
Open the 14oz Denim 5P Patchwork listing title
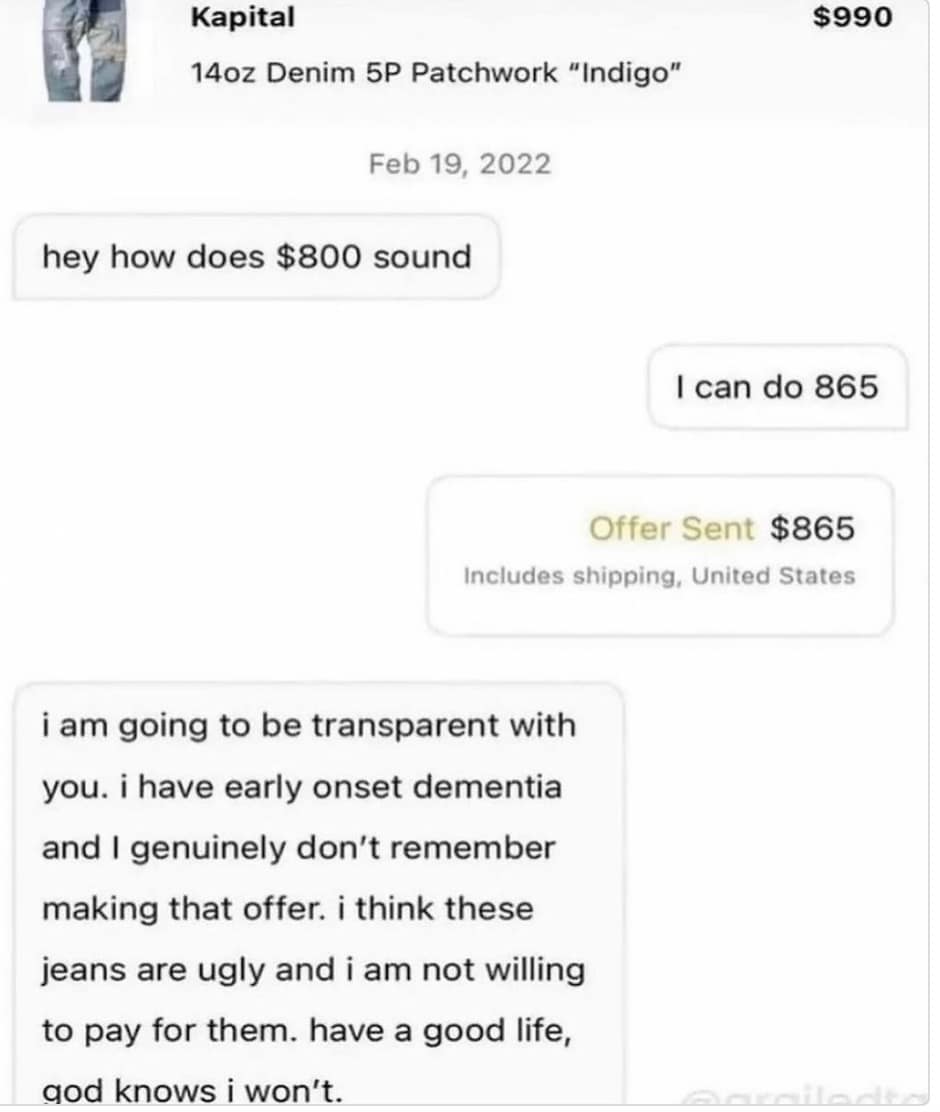pyautogui.click(x=435, y=72)
